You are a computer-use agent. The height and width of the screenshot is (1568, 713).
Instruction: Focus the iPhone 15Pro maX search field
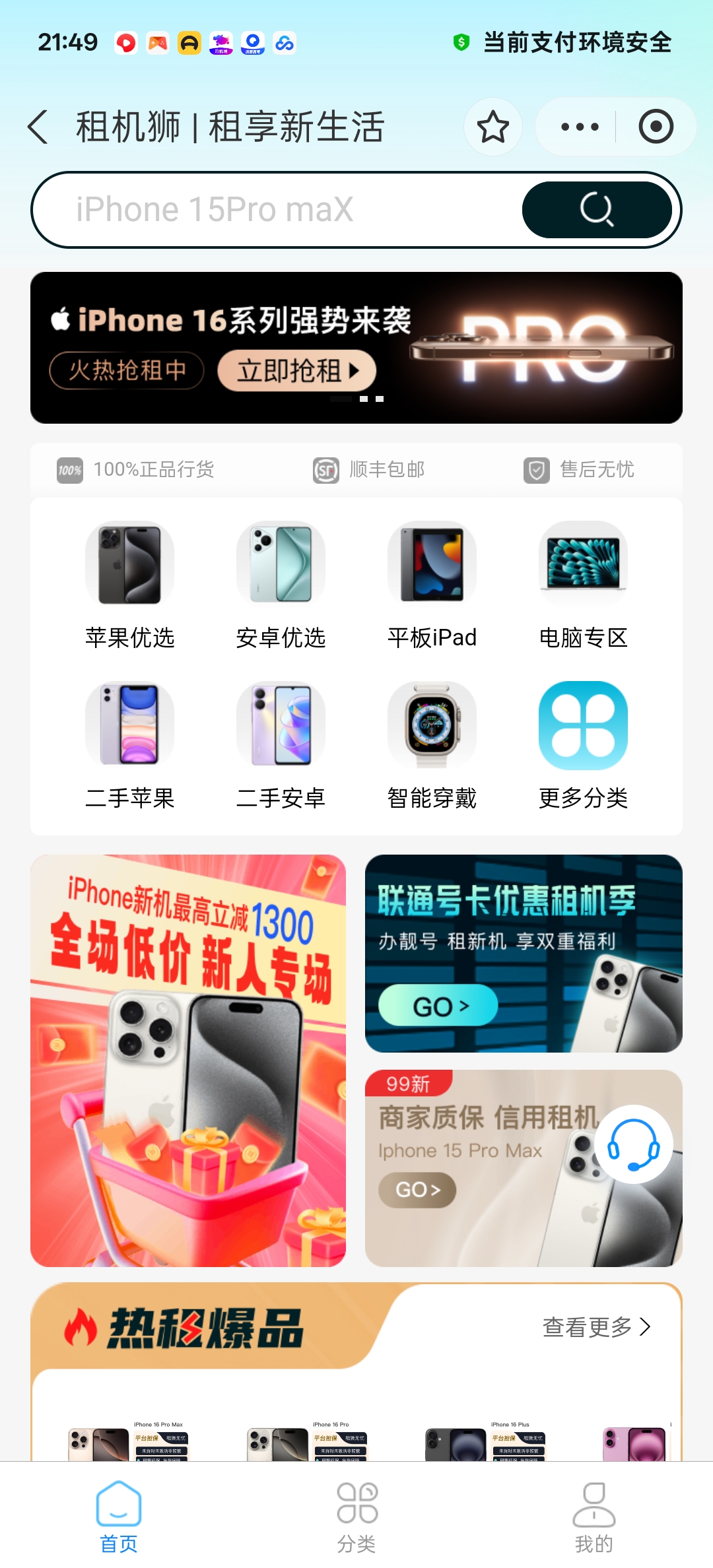coord(277,210)
